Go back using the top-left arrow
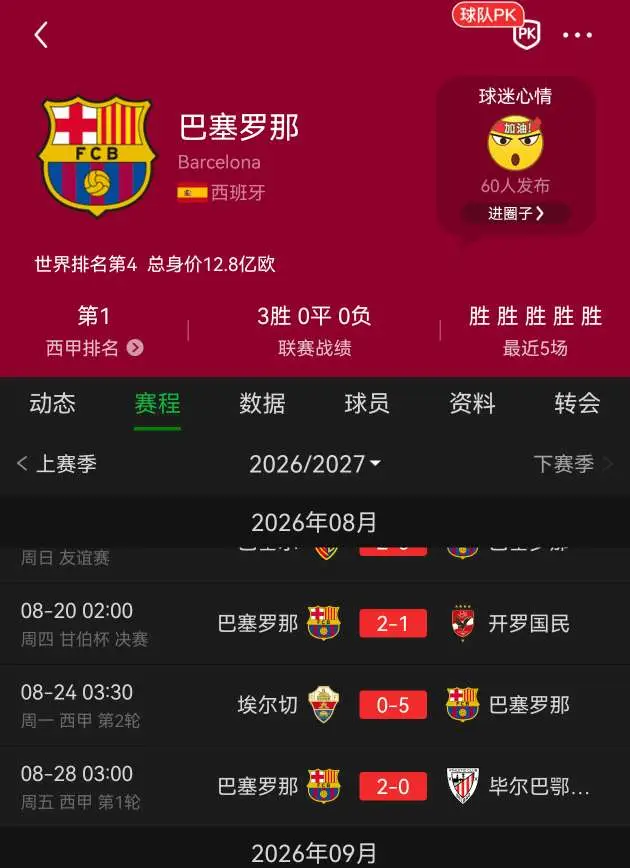Screen dimensions: 630x868 [42, 35]
